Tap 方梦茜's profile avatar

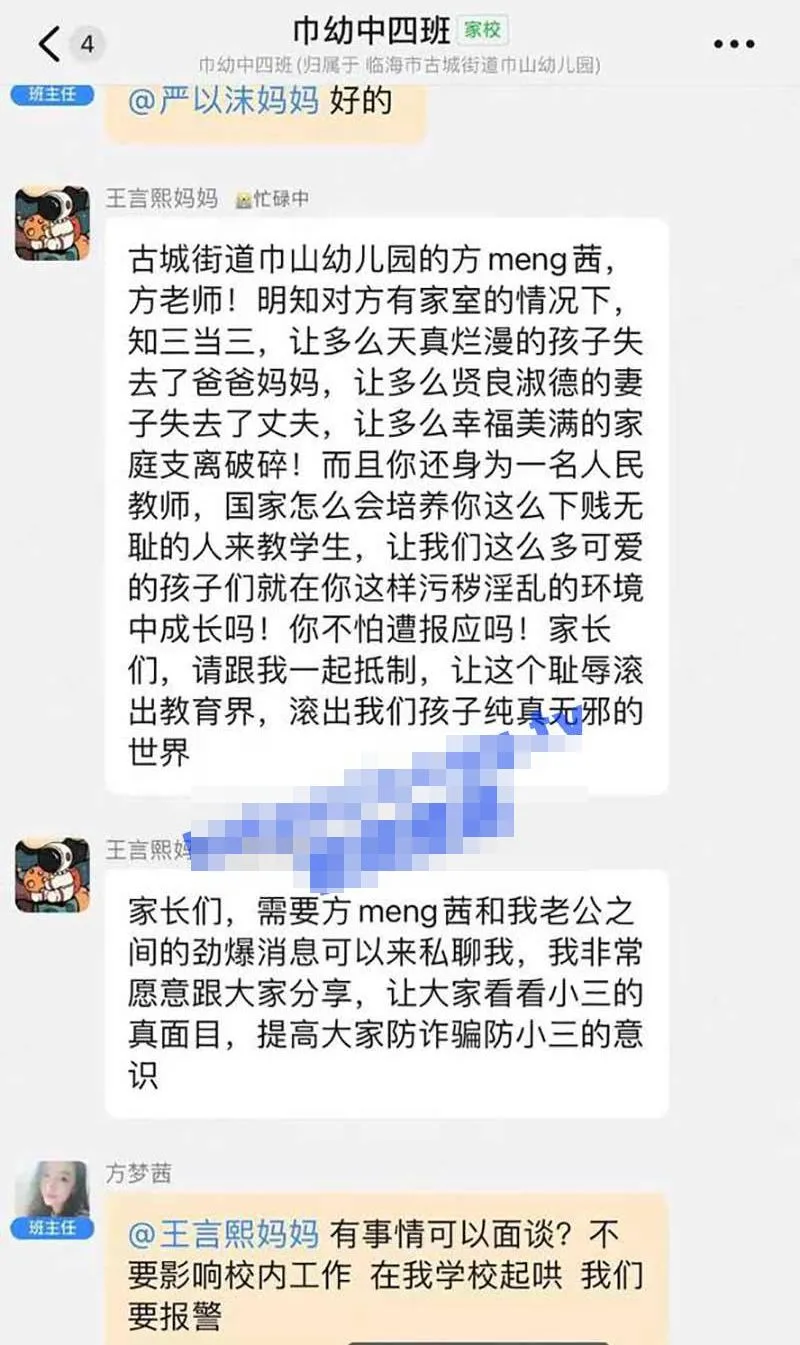[52, 1190]
